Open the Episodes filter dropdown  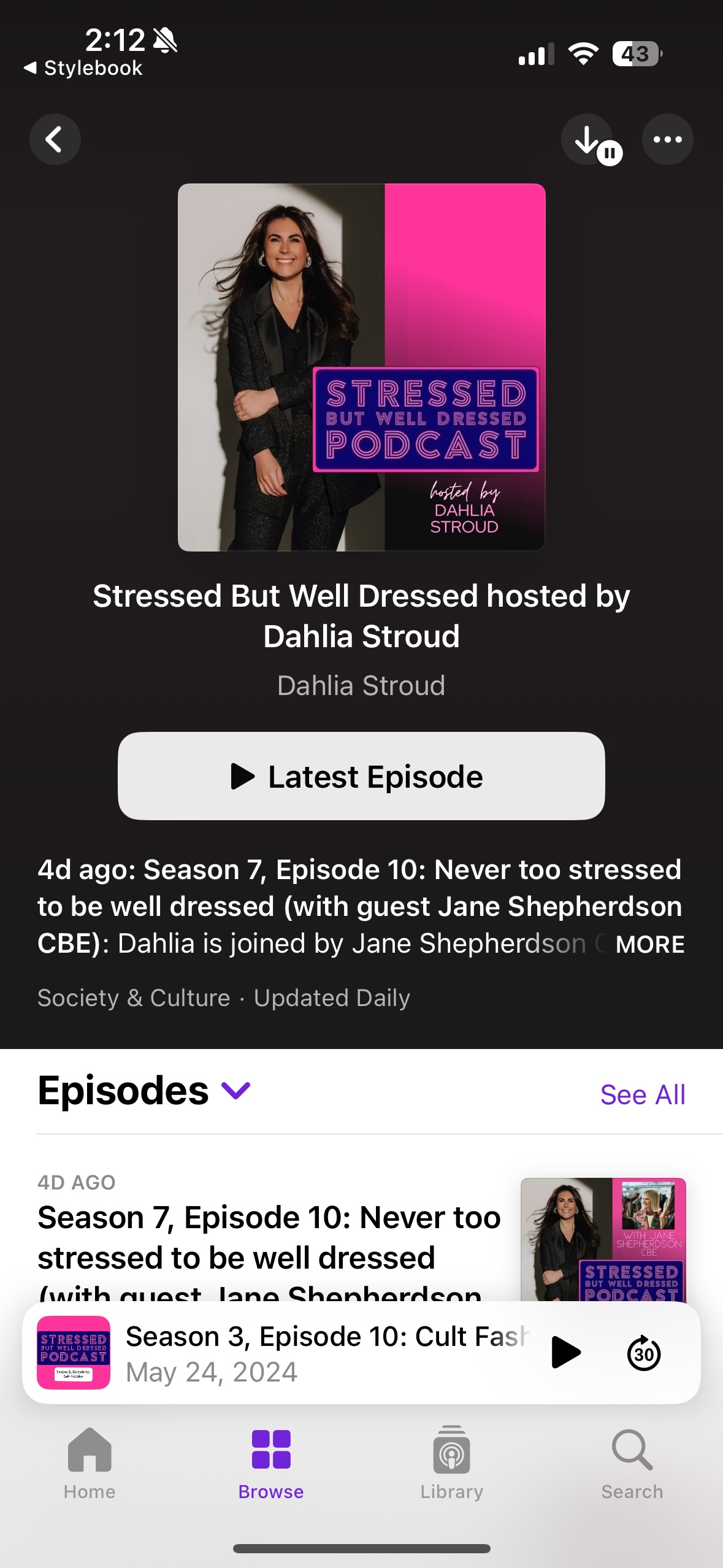pyautogui.click(x=235, y=1091)
